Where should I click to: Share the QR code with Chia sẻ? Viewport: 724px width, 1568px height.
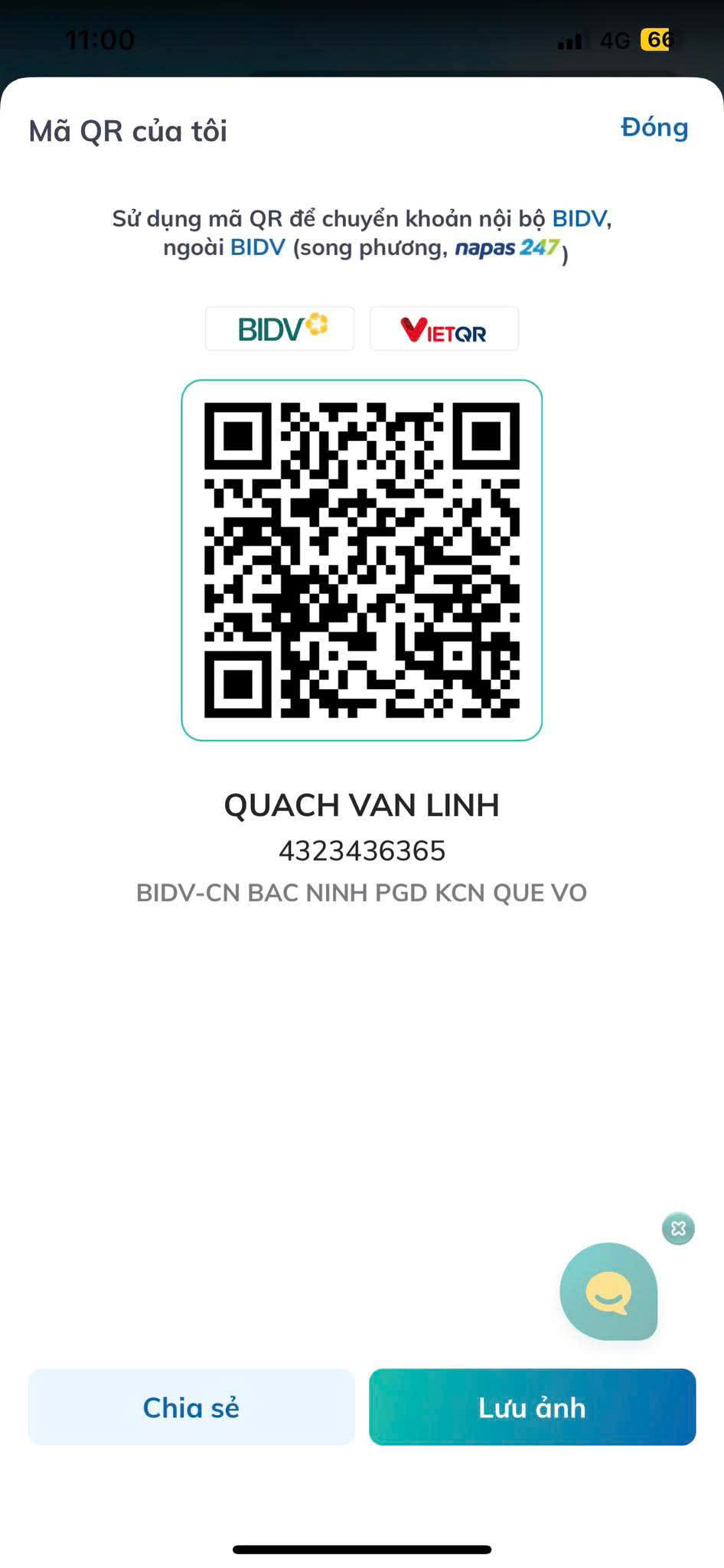click(191, 1407)
